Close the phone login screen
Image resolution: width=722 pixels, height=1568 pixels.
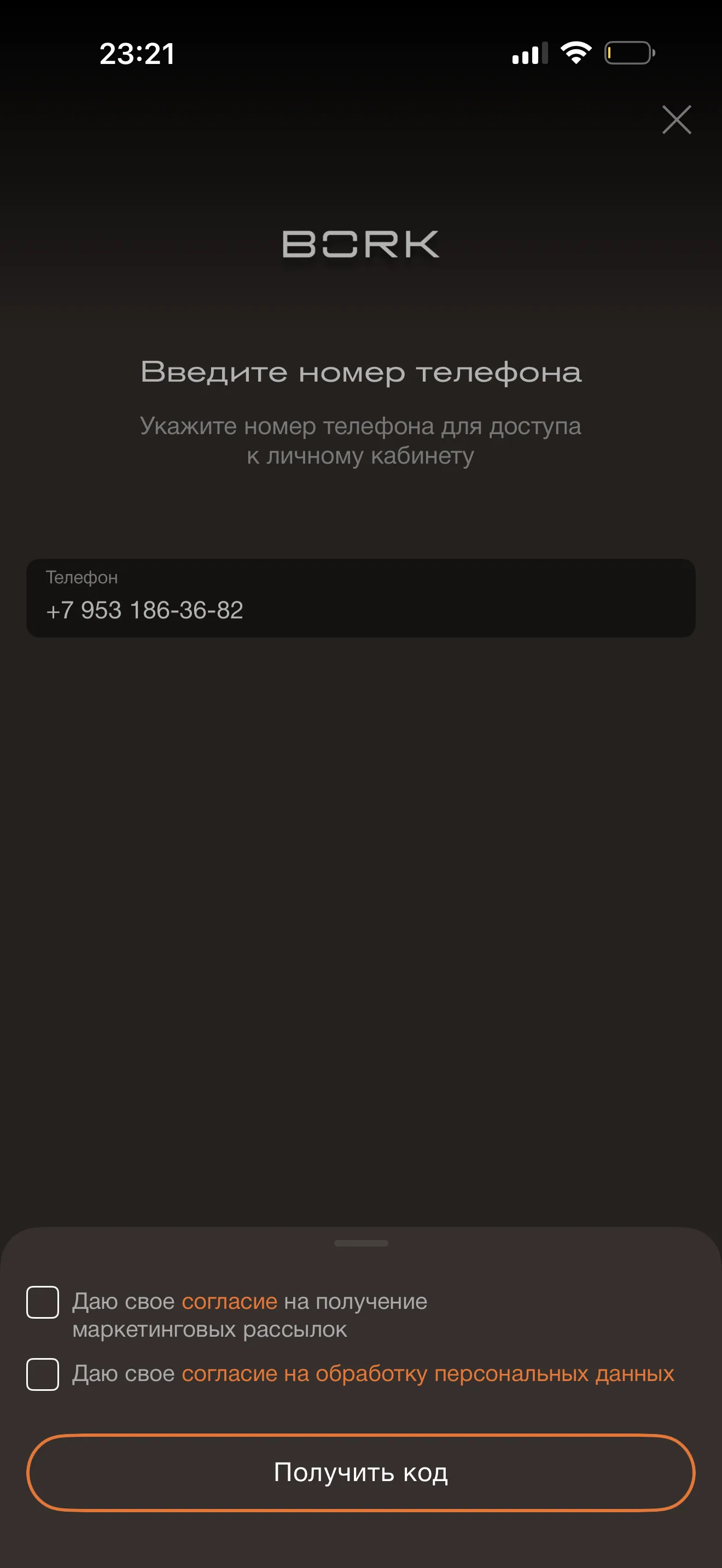pyautogui.click(x=677, y=119)
